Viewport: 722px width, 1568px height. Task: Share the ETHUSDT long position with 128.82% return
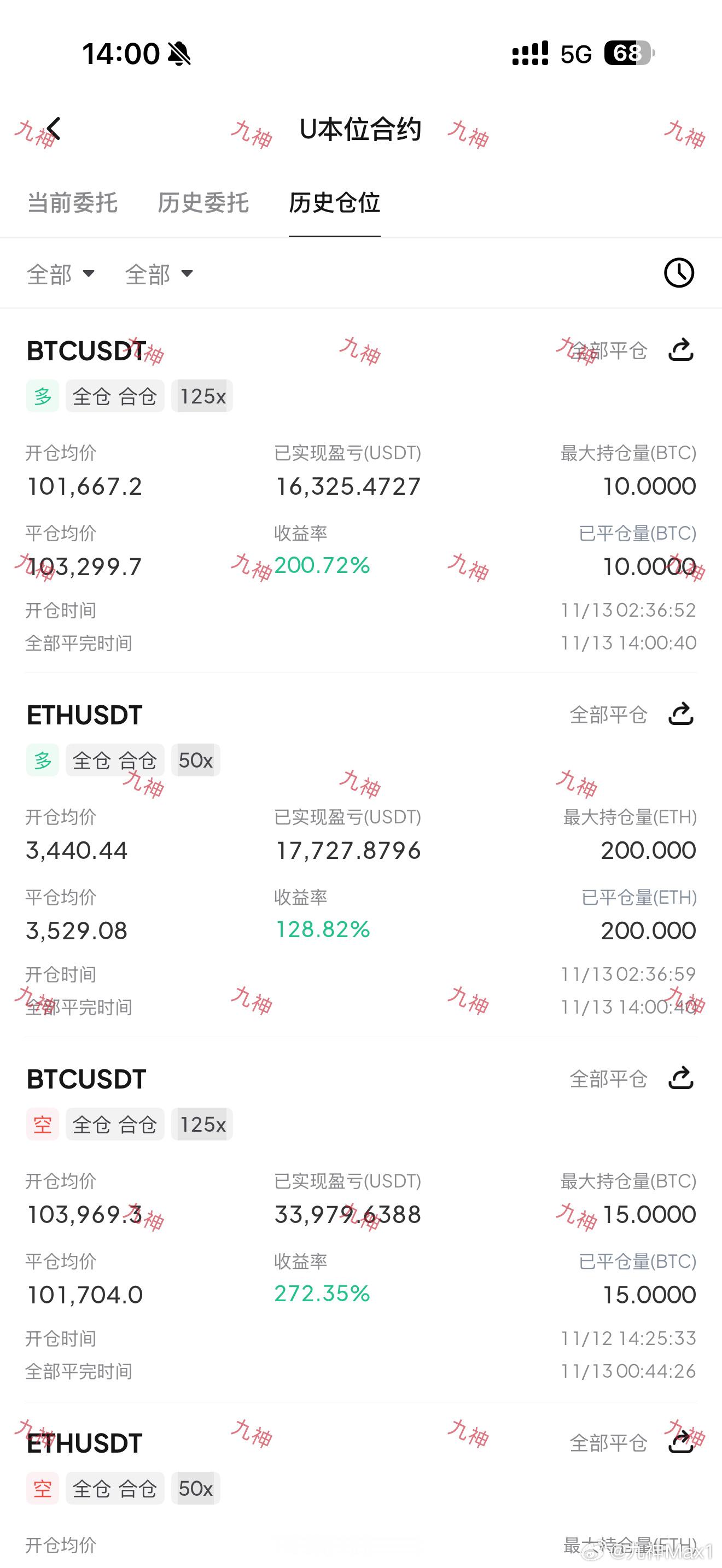coord(680,714)
